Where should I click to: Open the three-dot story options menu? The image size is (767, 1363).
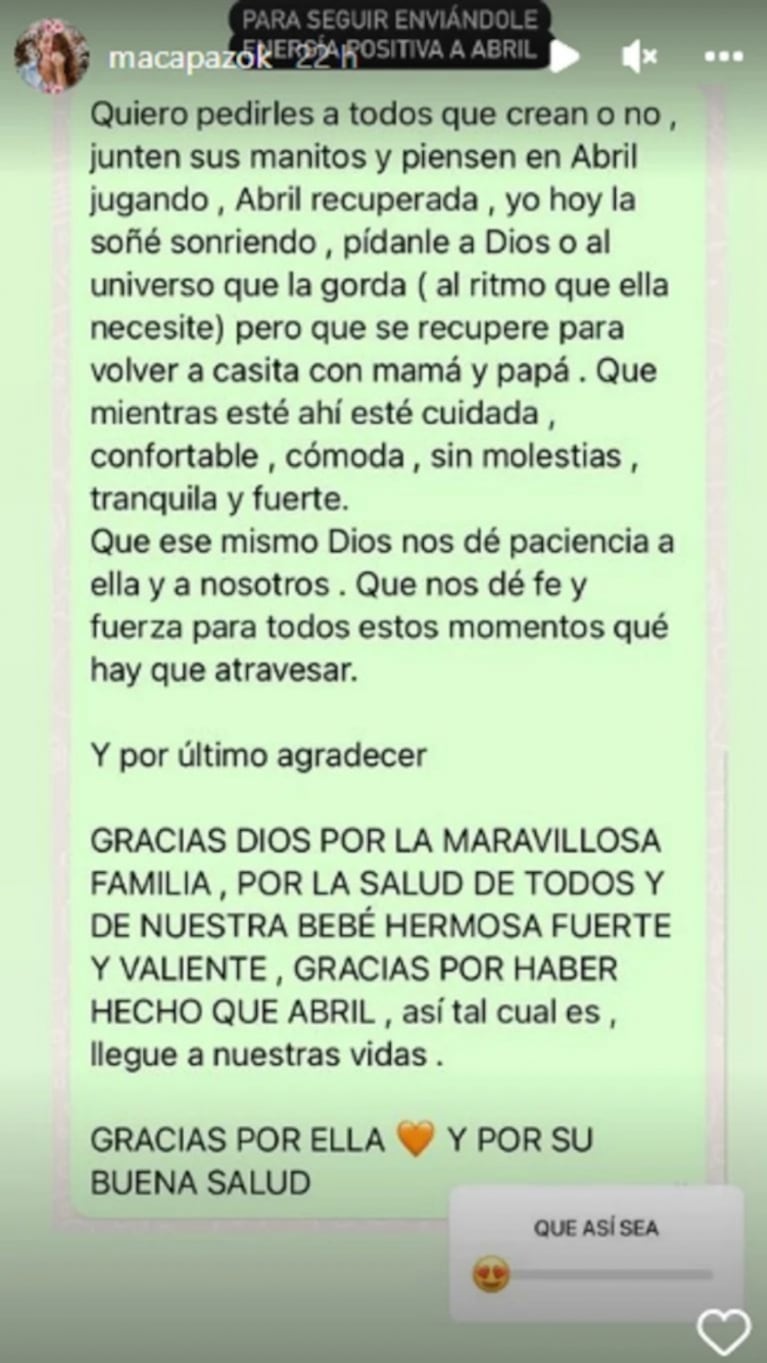[723, 57]
